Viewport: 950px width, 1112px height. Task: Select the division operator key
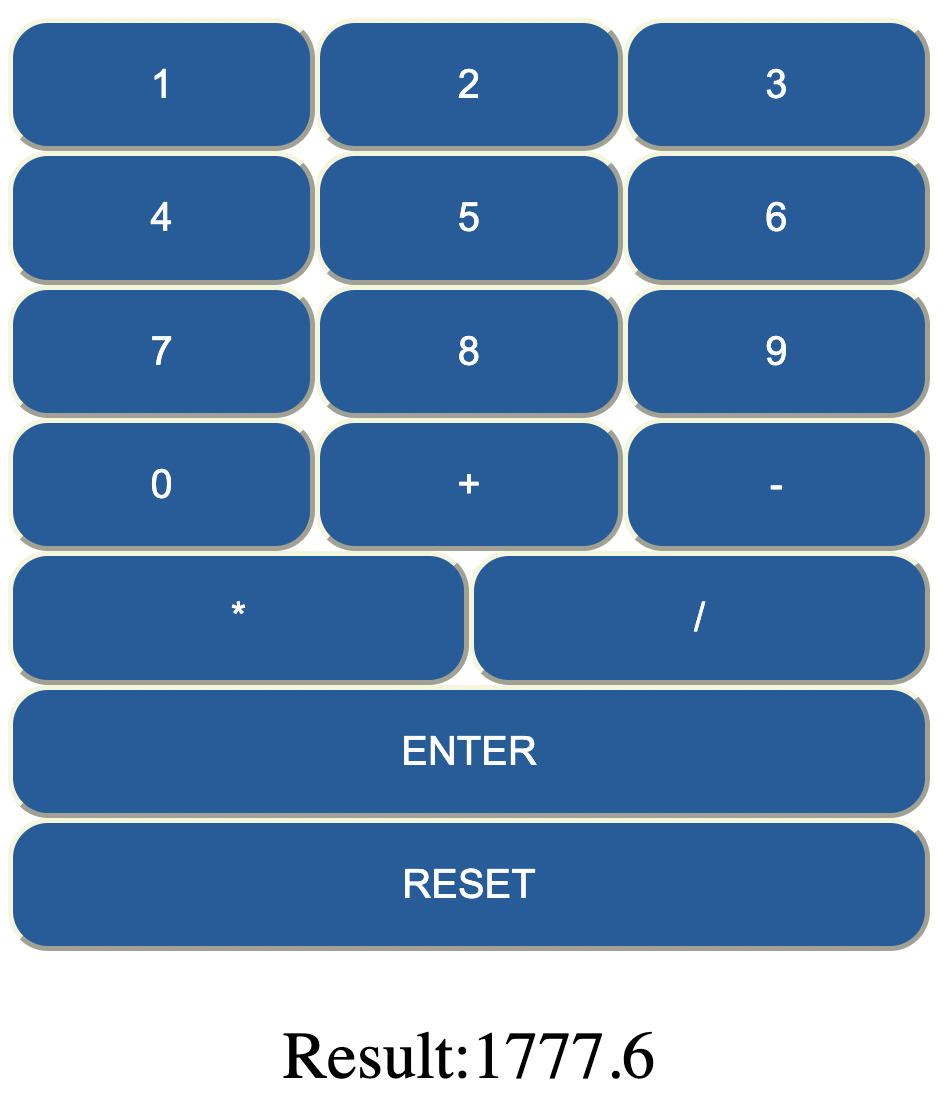(701, 618)
